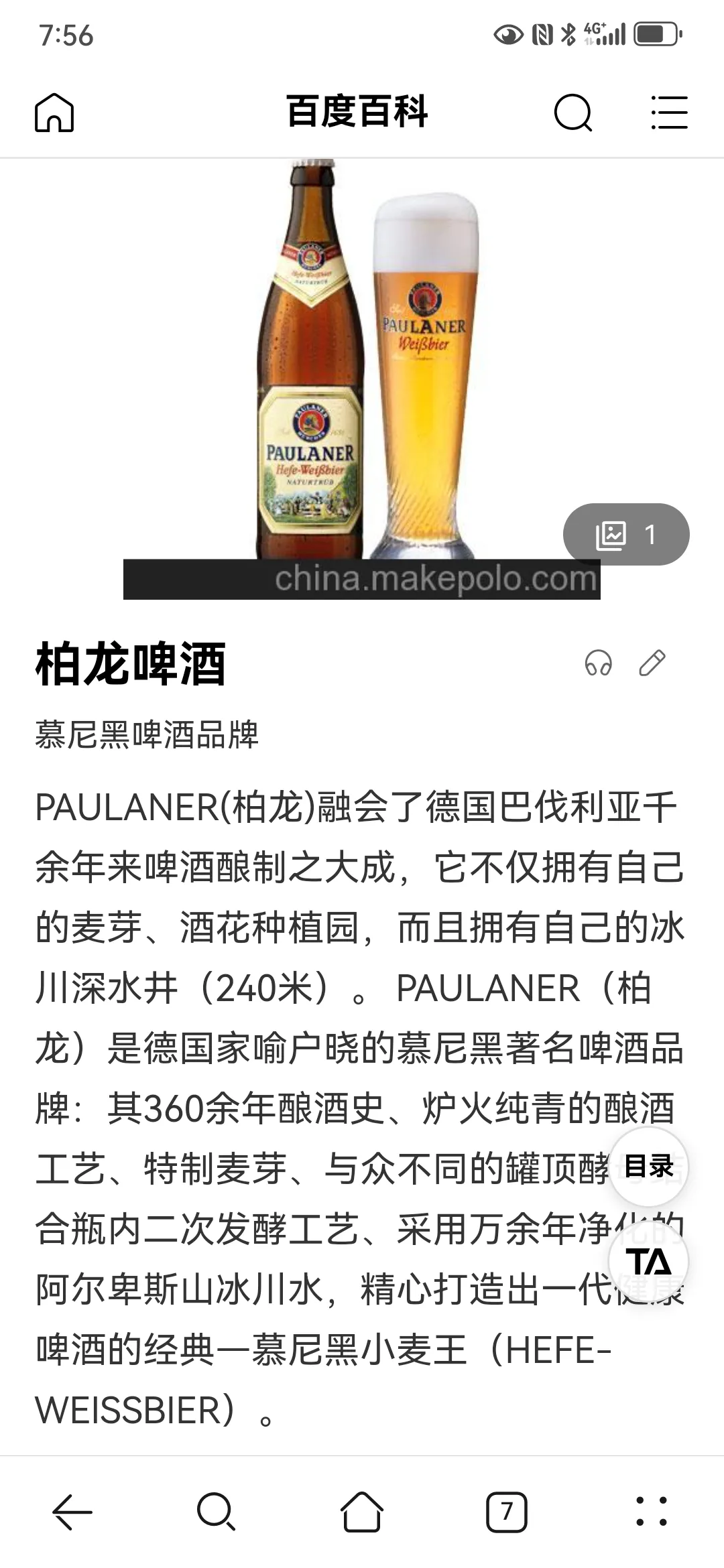Go back using browser back arrow

(x=72, y=1512)
